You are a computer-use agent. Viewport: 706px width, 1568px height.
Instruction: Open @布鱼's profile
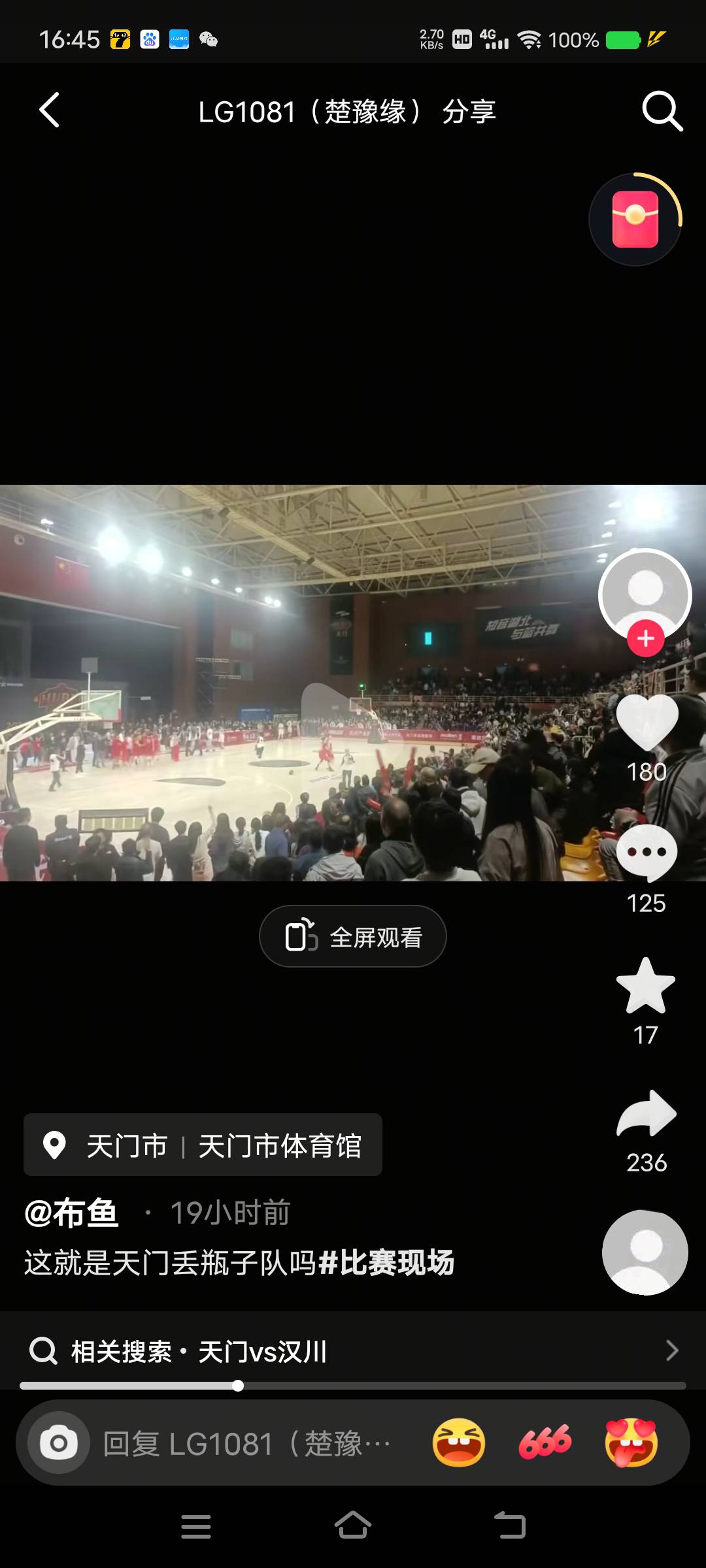tap(72, 1213)
